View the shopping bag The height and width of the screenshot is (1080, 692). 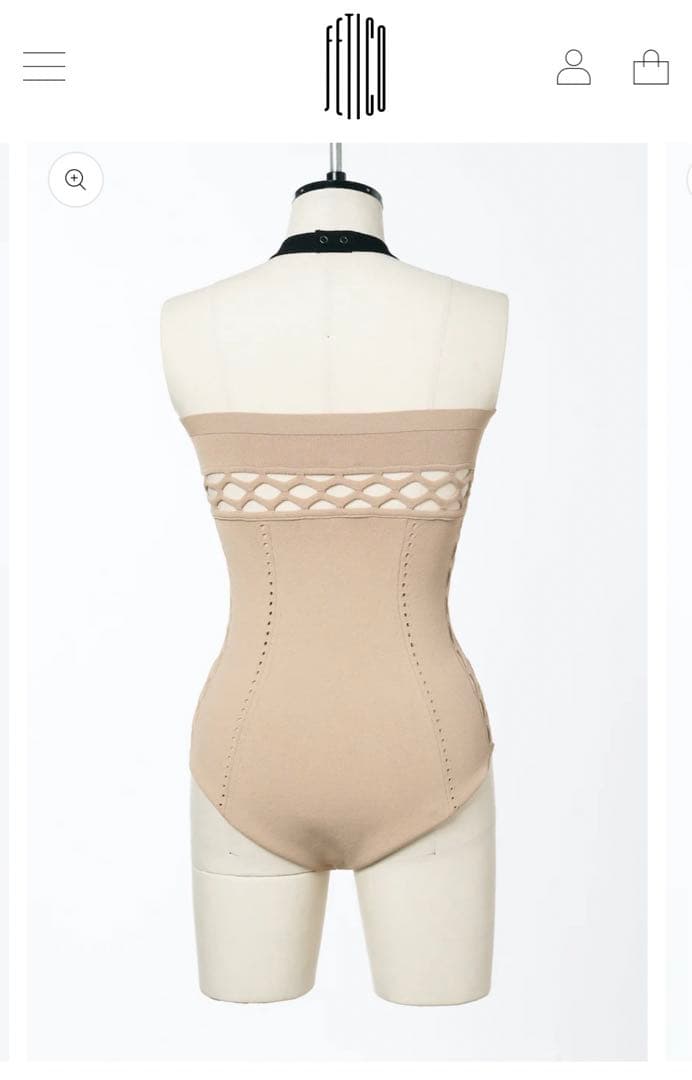coord(650,67)
